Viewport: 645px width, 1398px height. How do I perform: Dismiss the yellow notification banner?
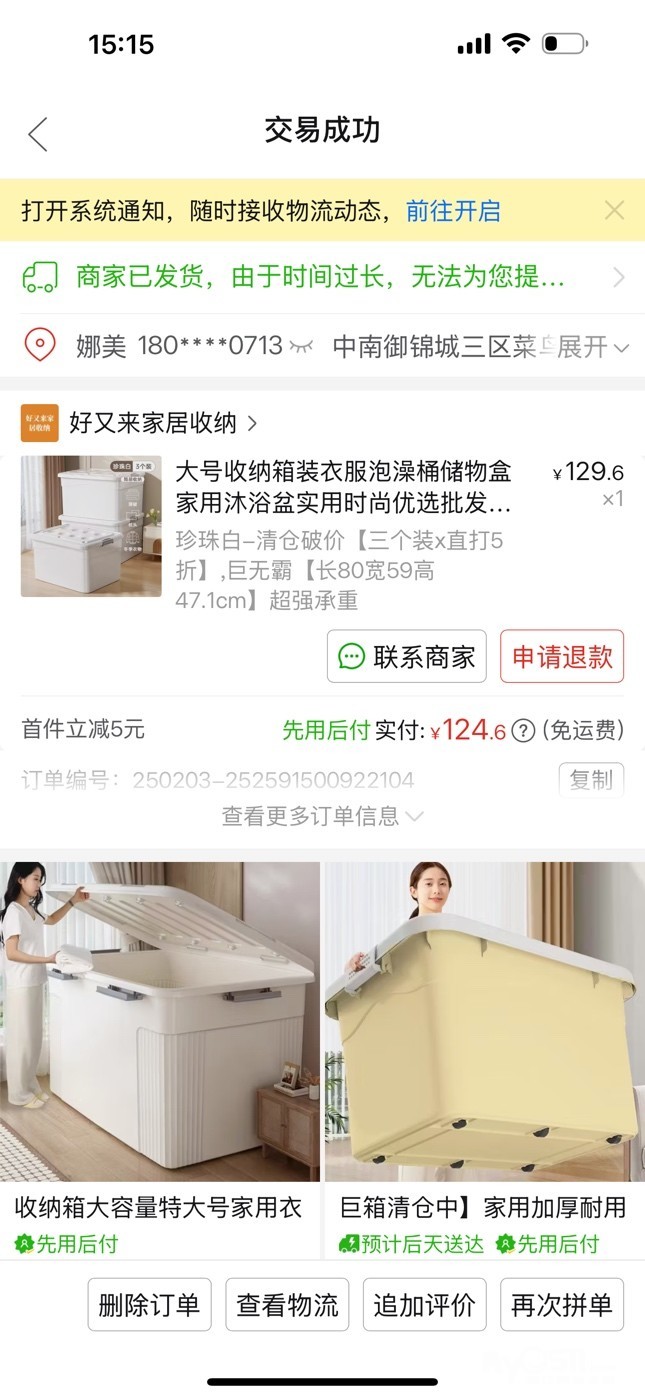pos(614,210)
